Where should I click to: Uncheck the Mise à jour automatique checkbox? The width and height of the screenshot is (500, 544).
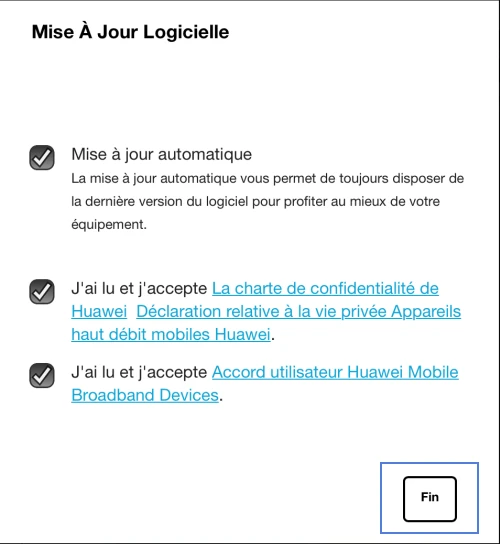pos(42,158)
